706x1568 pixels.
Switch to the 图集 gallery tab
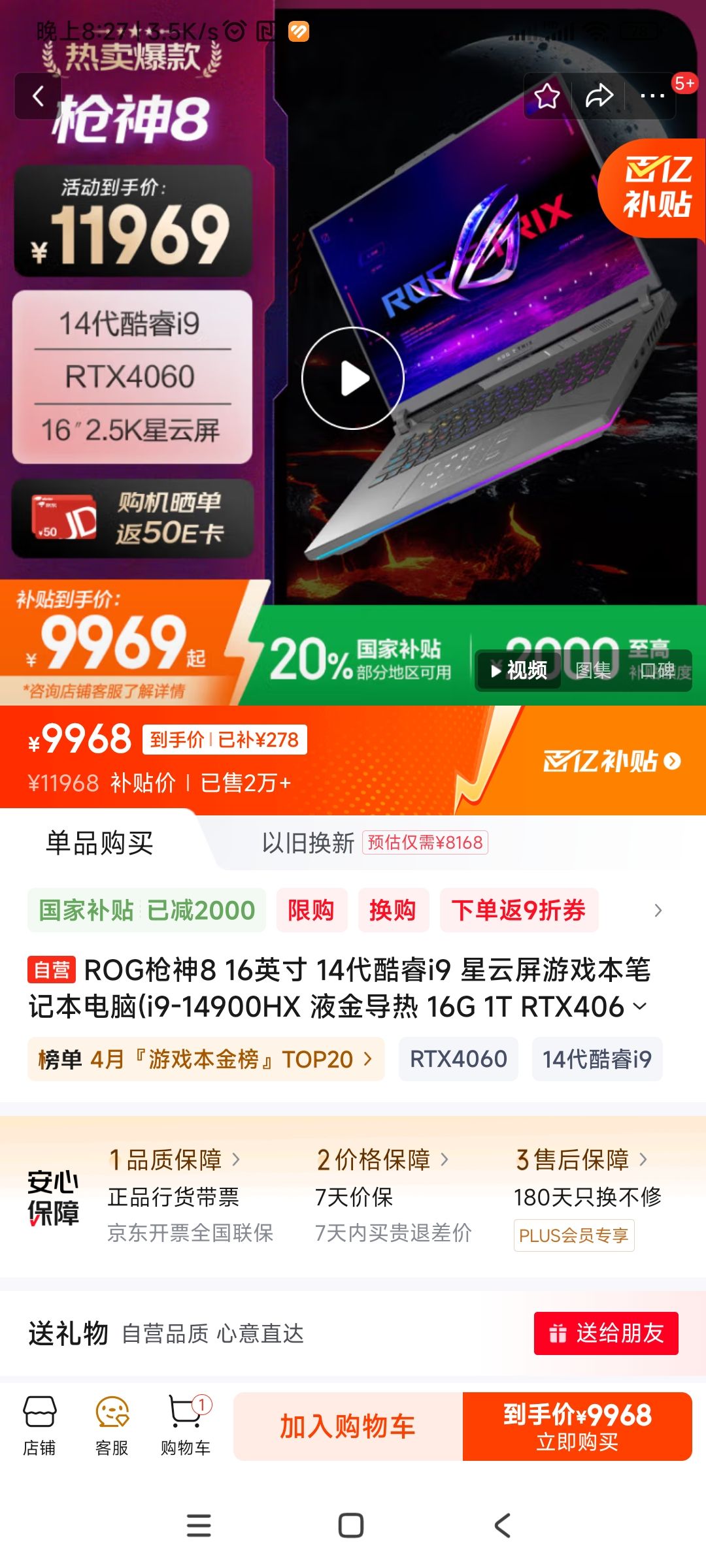(x=594, y=671)
